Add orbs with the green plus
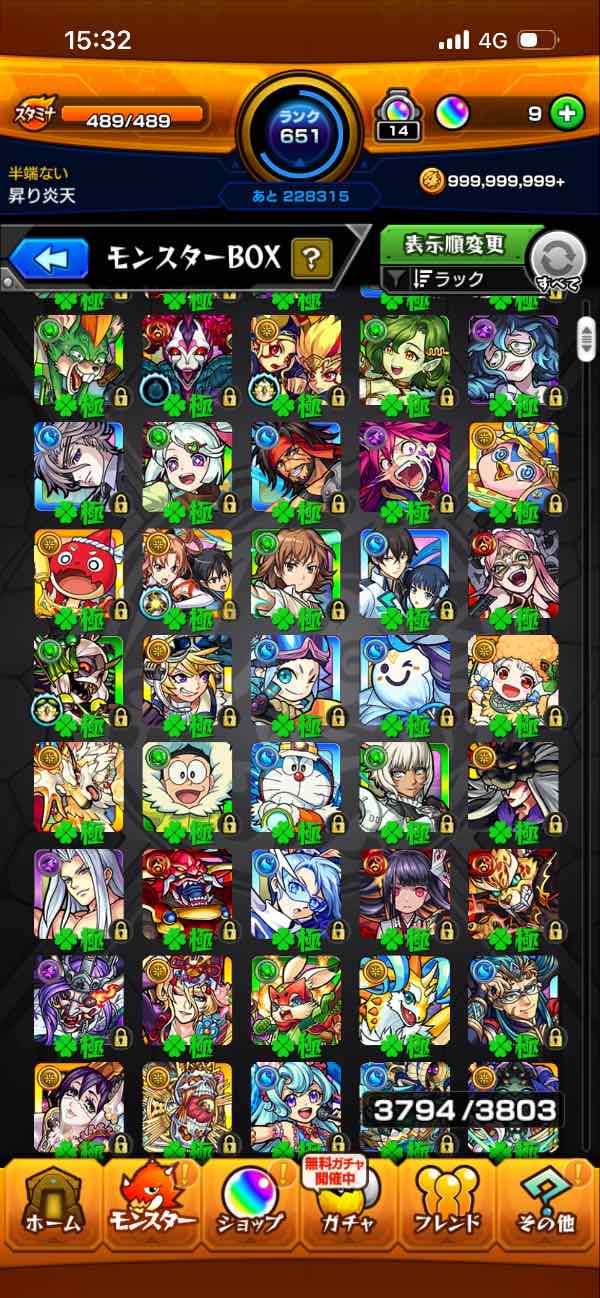This screenshot has height=1298, width=600. click(566, 114)
